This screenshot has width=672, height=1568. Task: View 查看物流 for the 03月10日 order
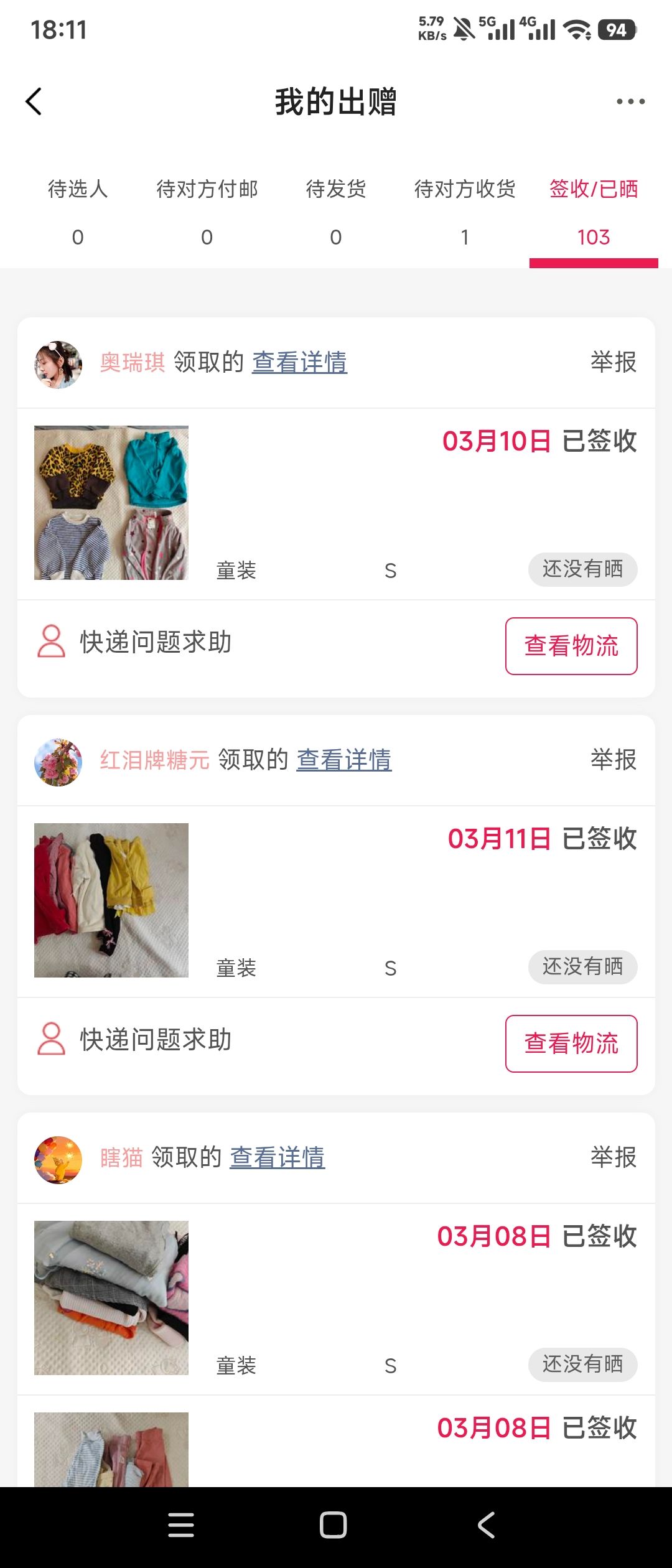(571, 646)
